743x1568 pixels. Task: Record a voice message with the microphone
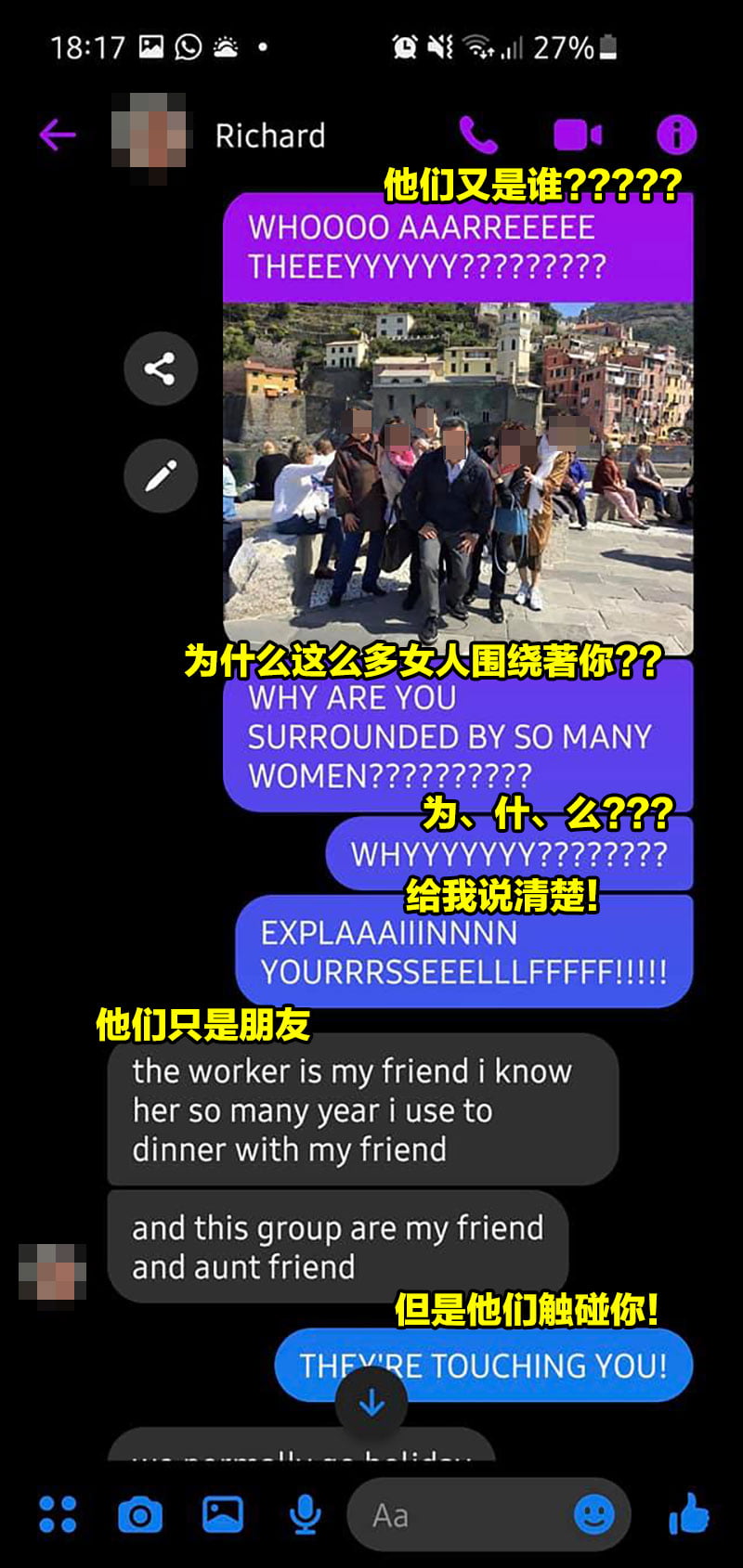(305, 1515)
